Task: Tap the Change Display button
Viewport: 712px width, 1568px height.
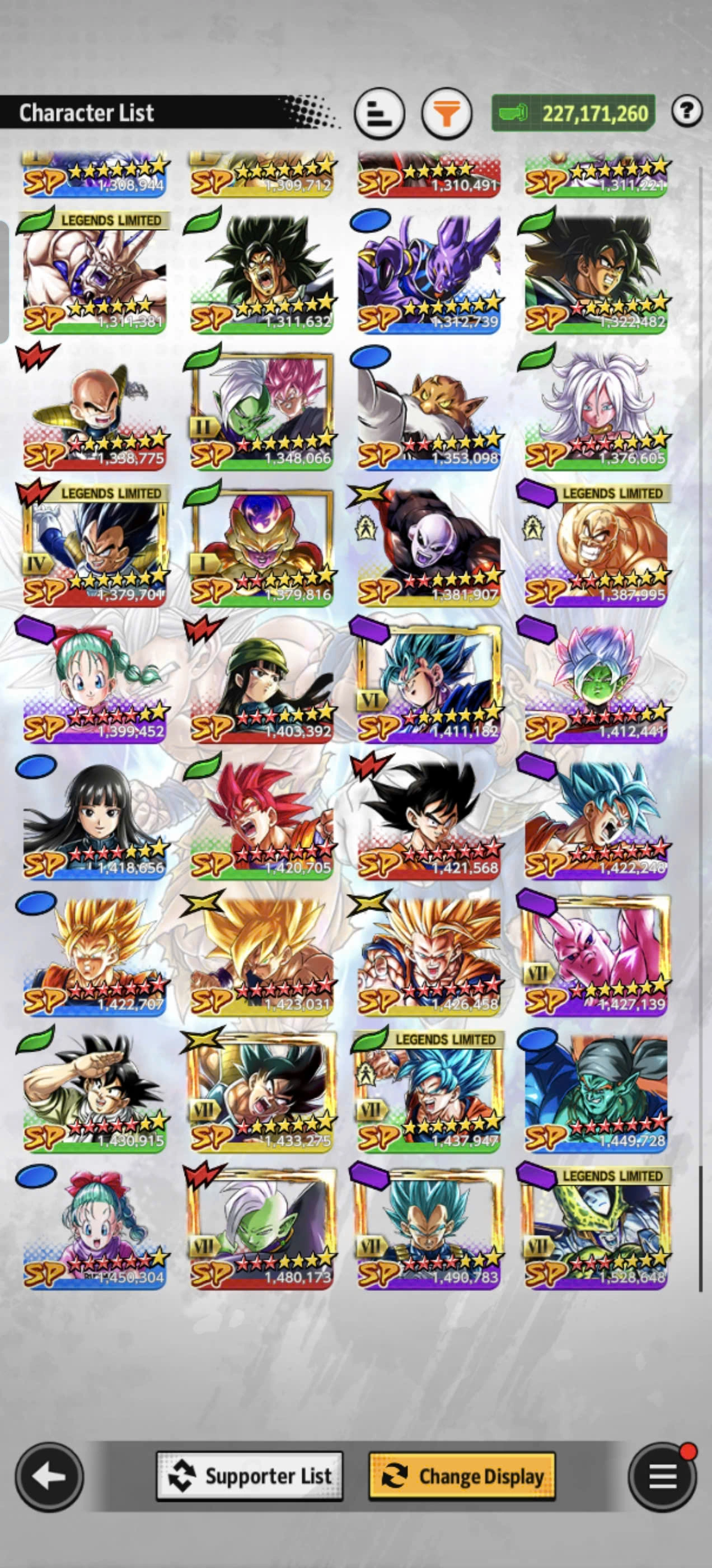Action: click(462, 1476)
